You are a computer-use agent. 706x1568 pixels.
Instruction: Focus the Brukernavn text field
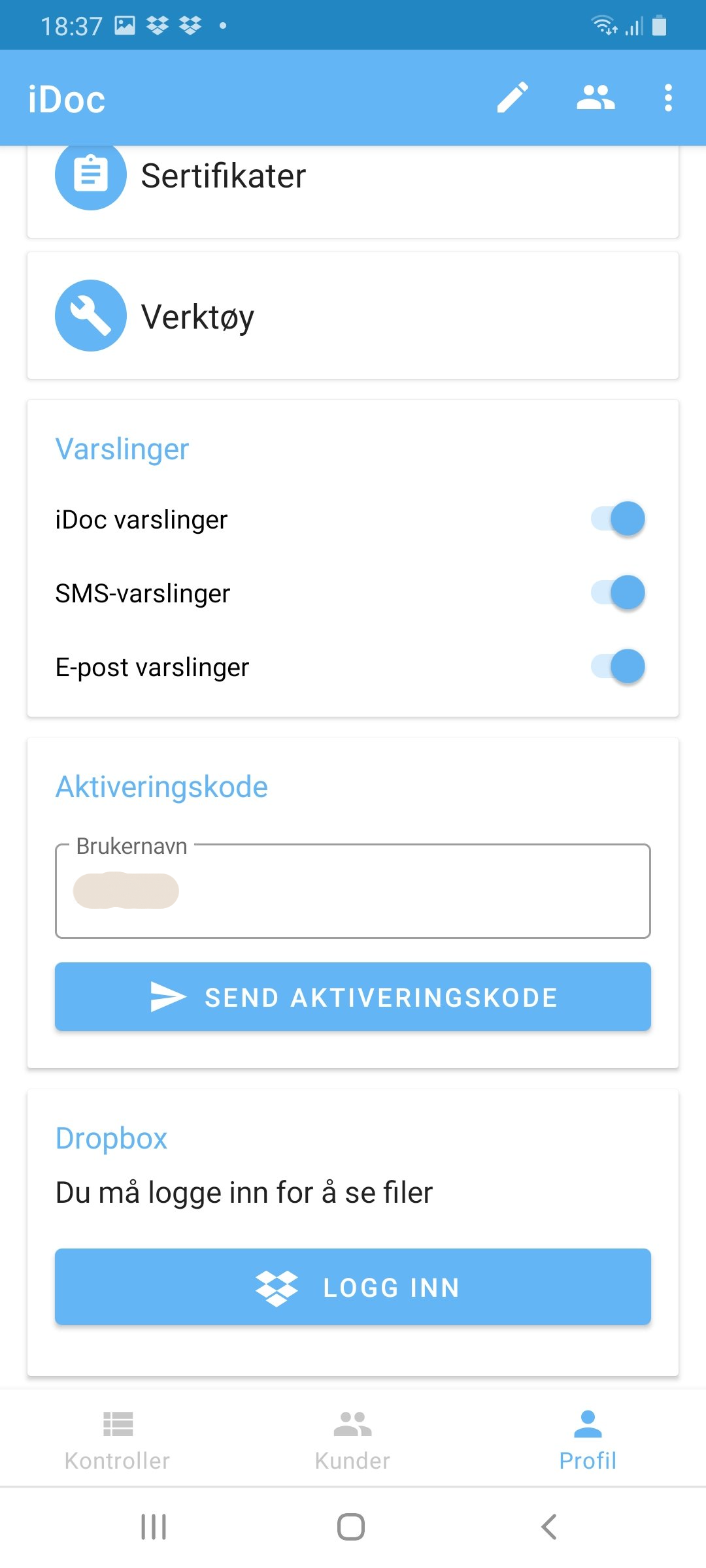click(x=353, y=891)
